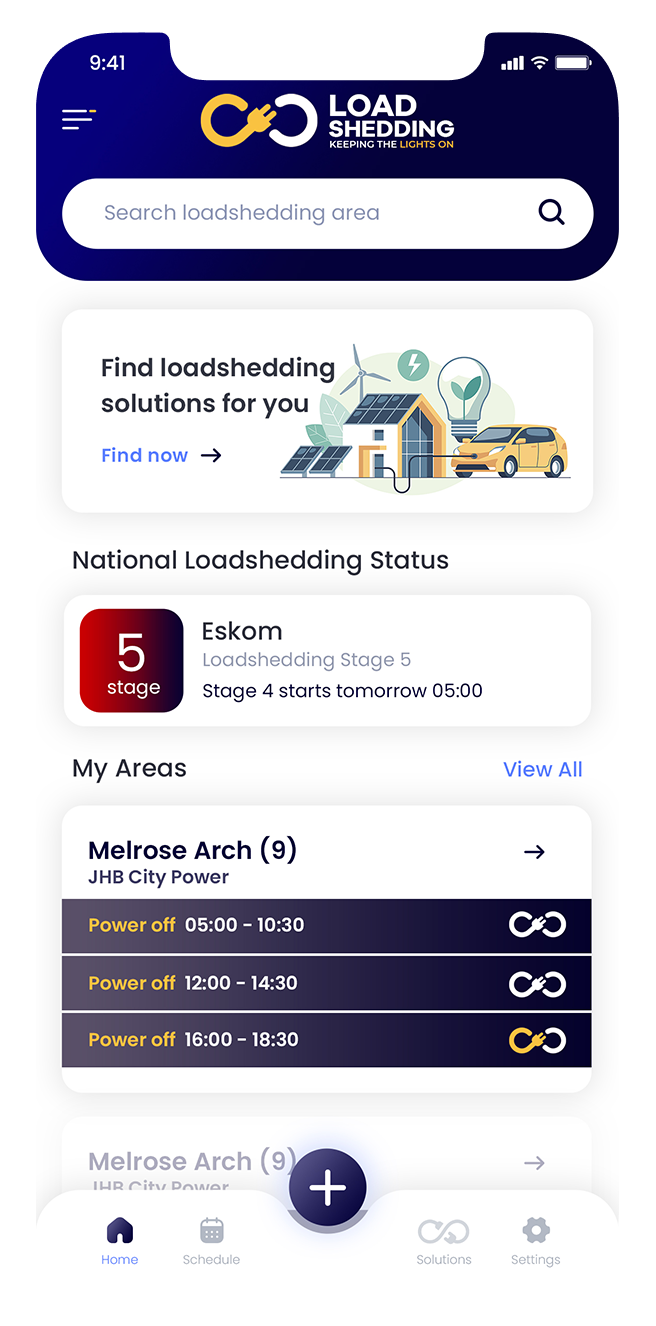
Task: Open Melrose Arch (9) area arrow
Action: coord(535,852)
